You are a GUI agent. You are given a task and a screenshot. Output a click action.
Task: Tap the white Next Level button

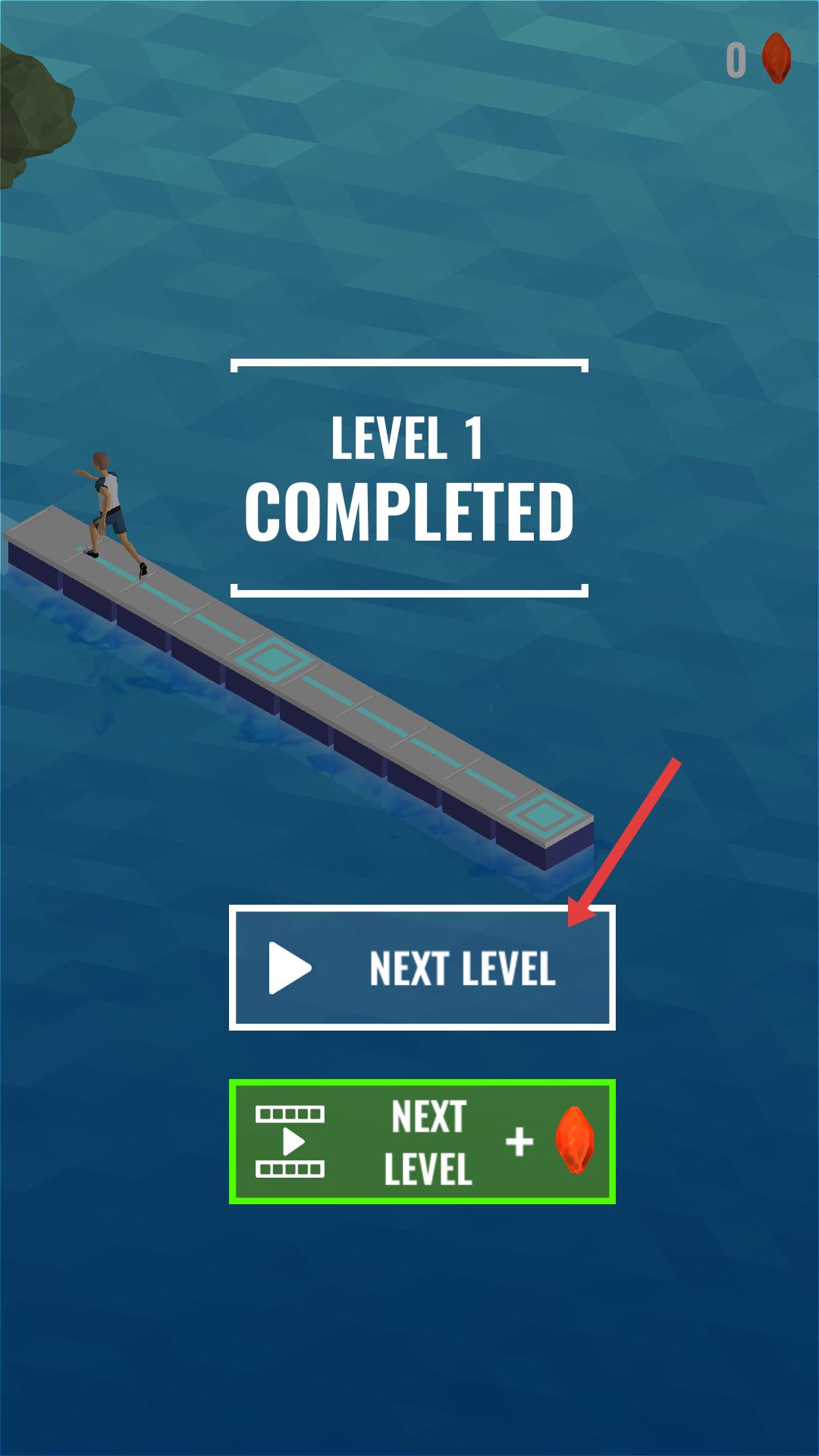click(422, 968)
